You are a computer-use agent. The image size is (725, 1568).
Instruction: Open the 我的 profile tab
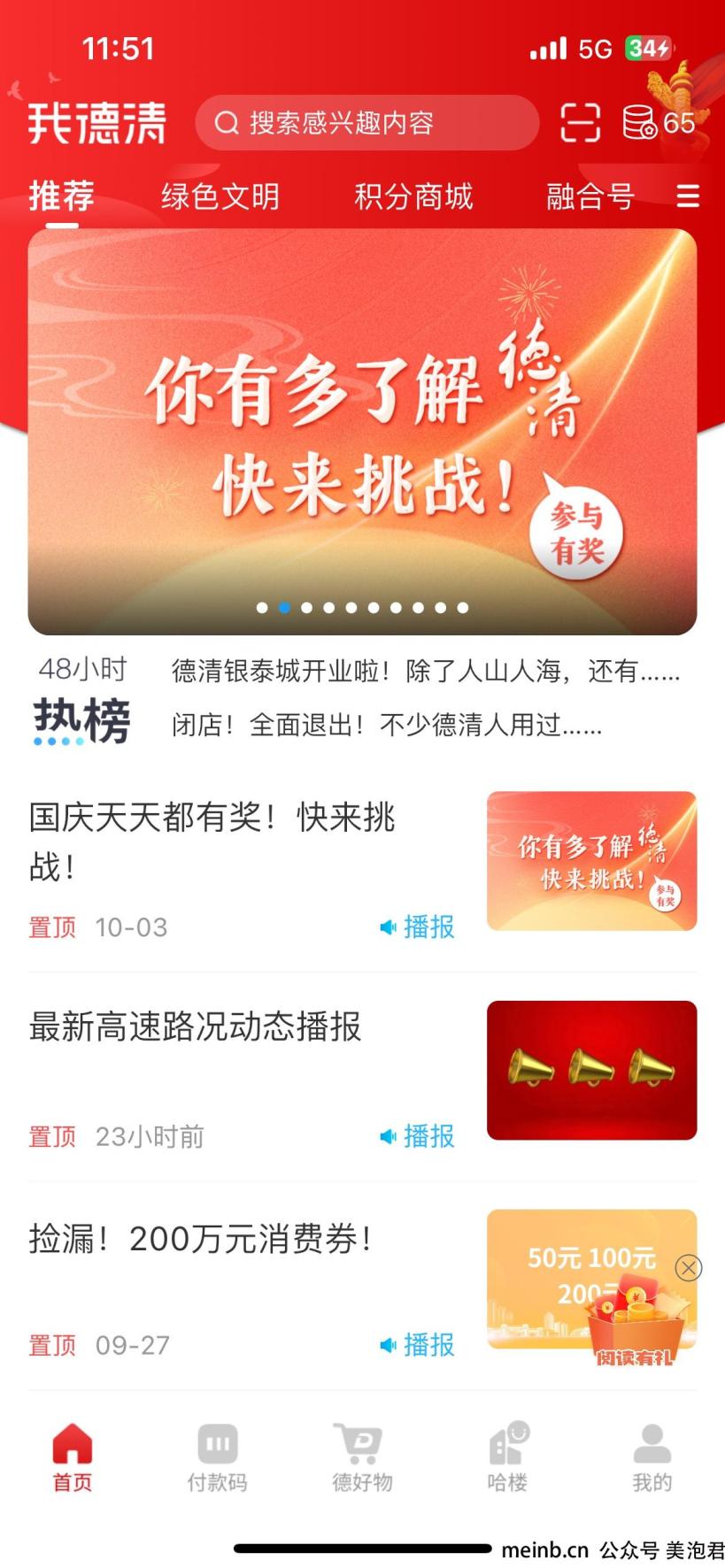652,1457
